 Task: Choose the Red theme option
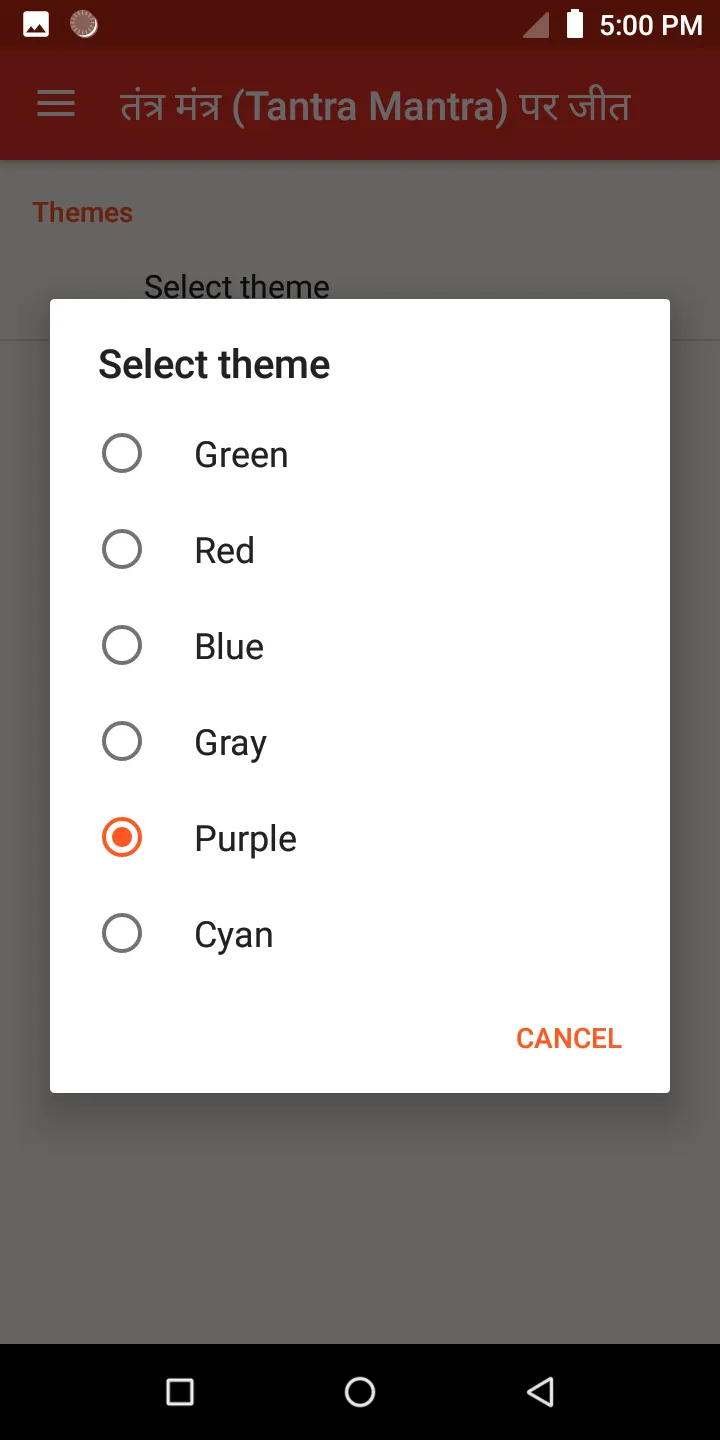click(360, 550)
